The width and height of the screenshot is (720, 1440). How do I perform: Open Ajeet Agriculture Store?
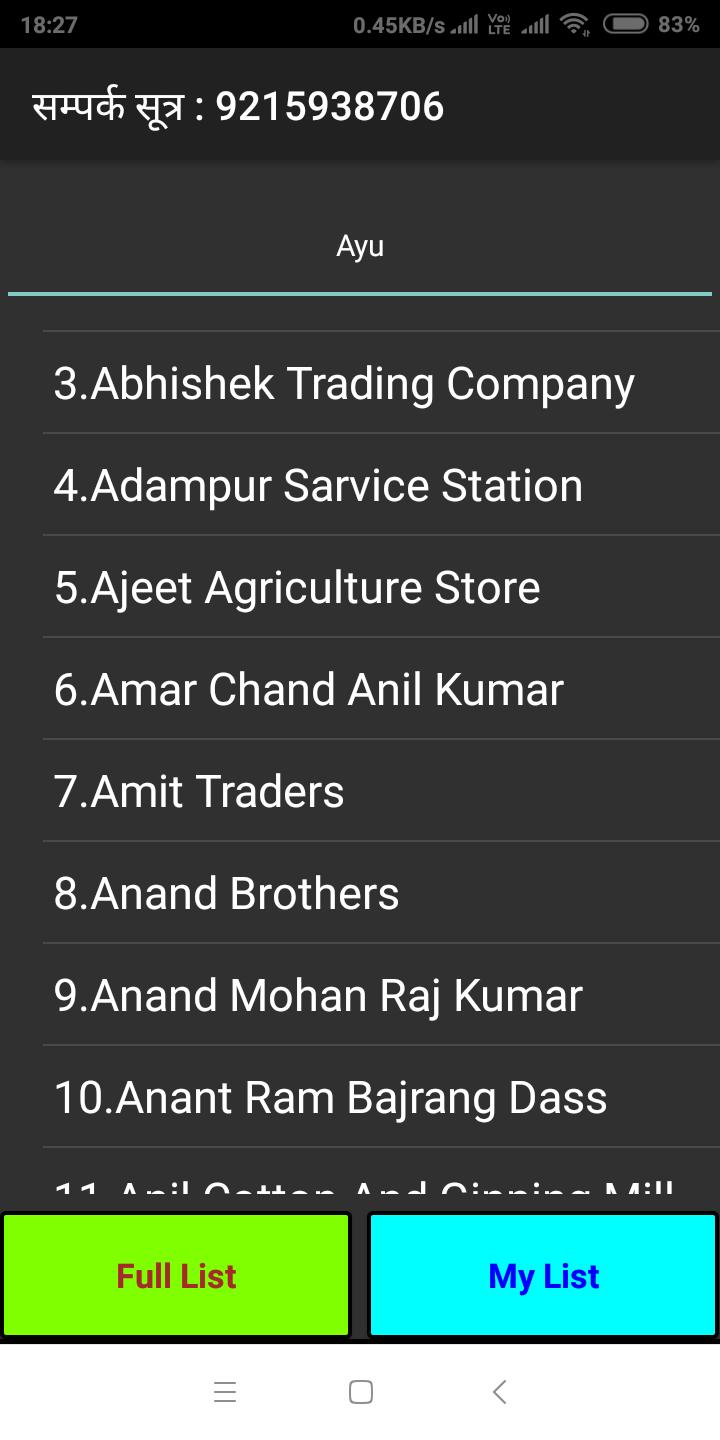tap(297, 588)
